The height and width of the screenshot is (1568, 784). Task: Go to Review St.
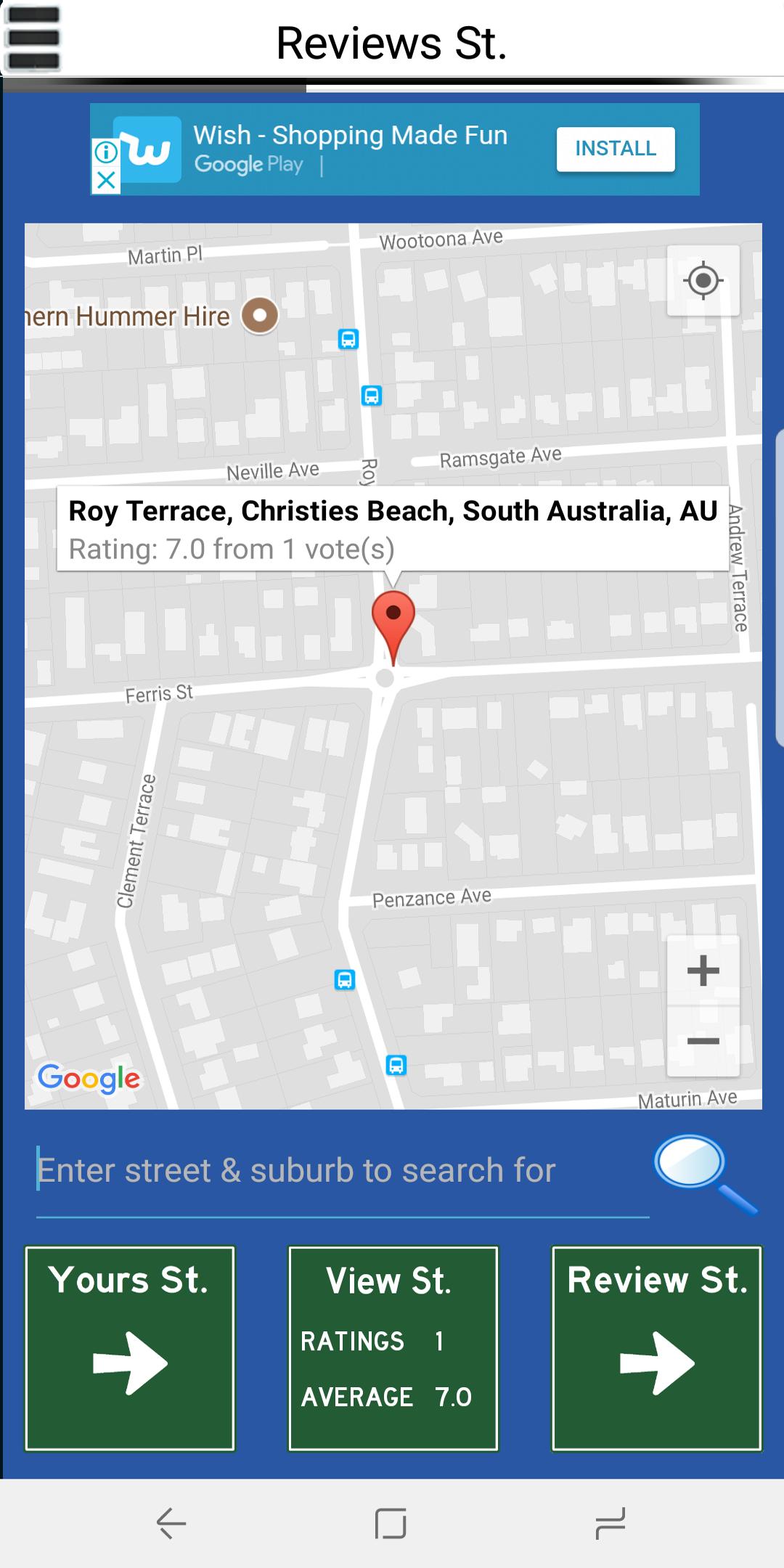click(656, 1348)
